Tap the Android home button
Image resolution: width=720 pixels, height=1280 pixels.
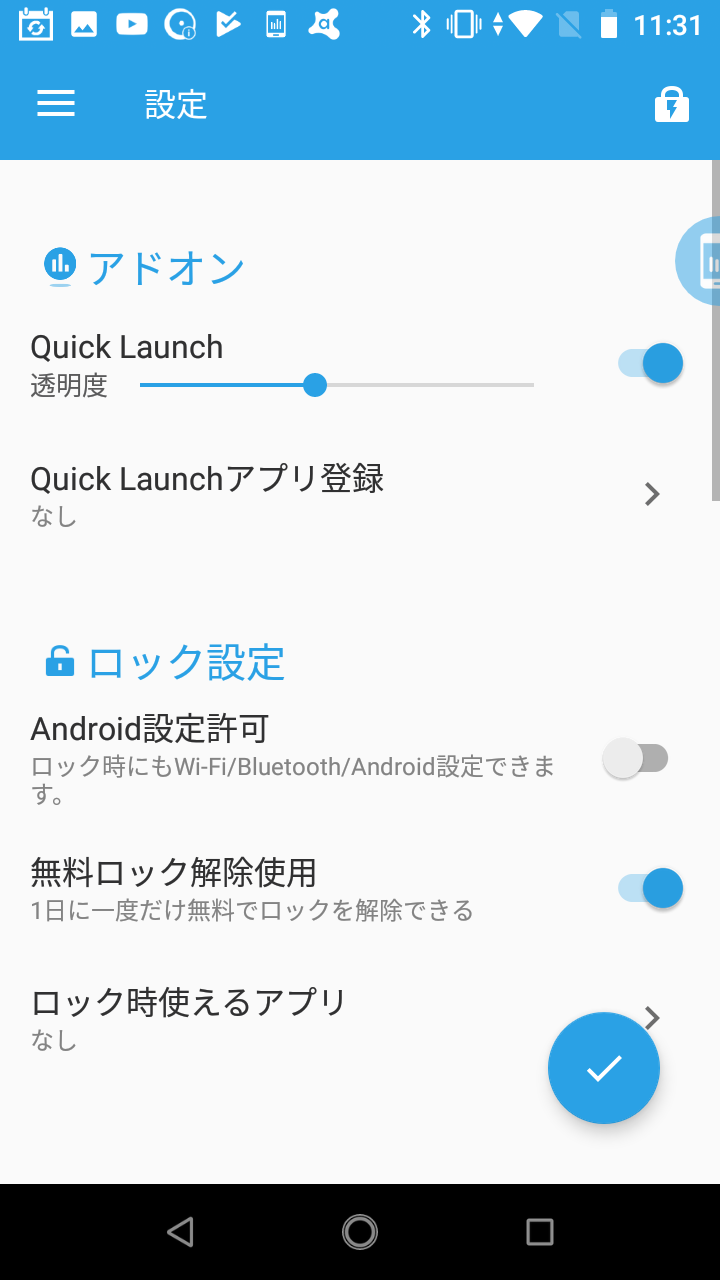tap(360, 1232)
